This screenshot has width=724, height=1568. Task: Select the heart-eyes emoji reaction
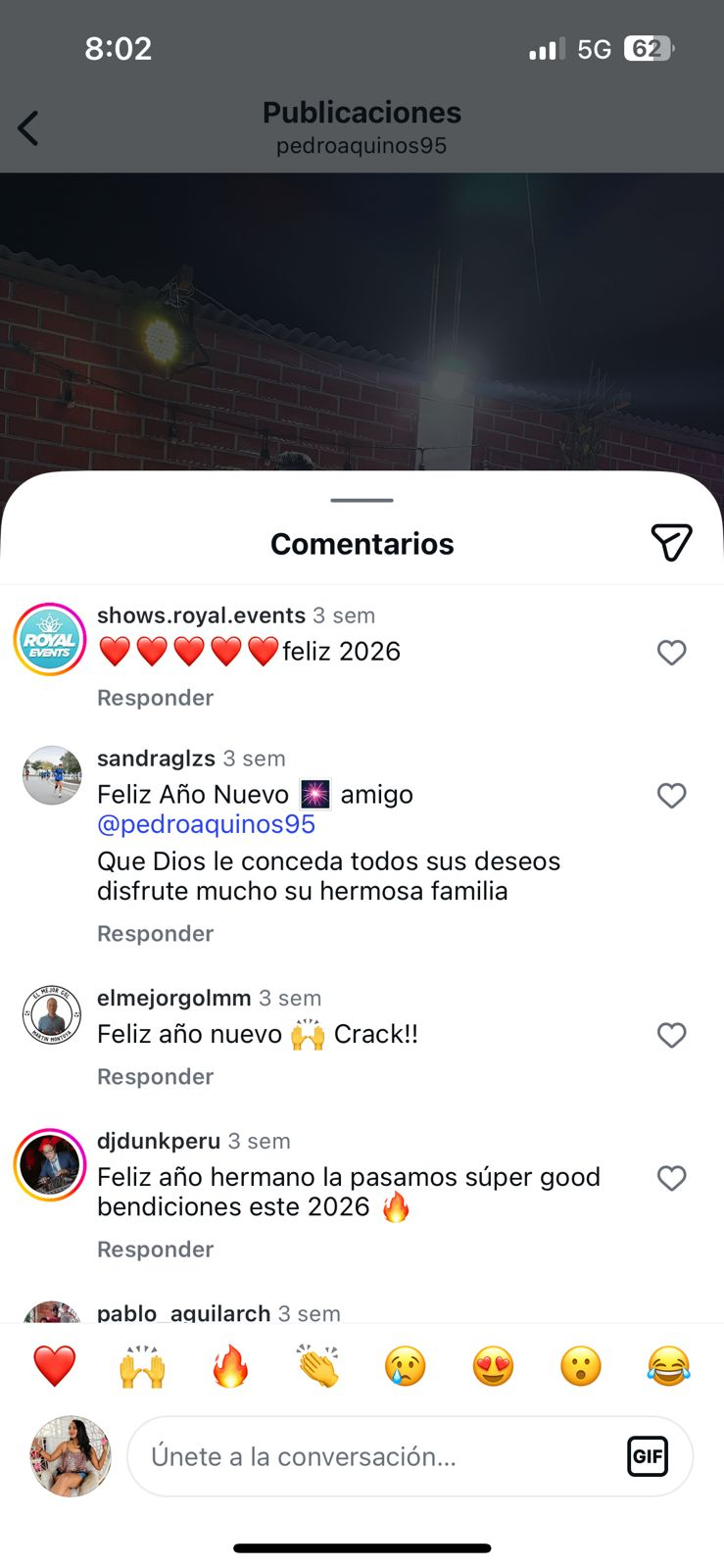493,1365
